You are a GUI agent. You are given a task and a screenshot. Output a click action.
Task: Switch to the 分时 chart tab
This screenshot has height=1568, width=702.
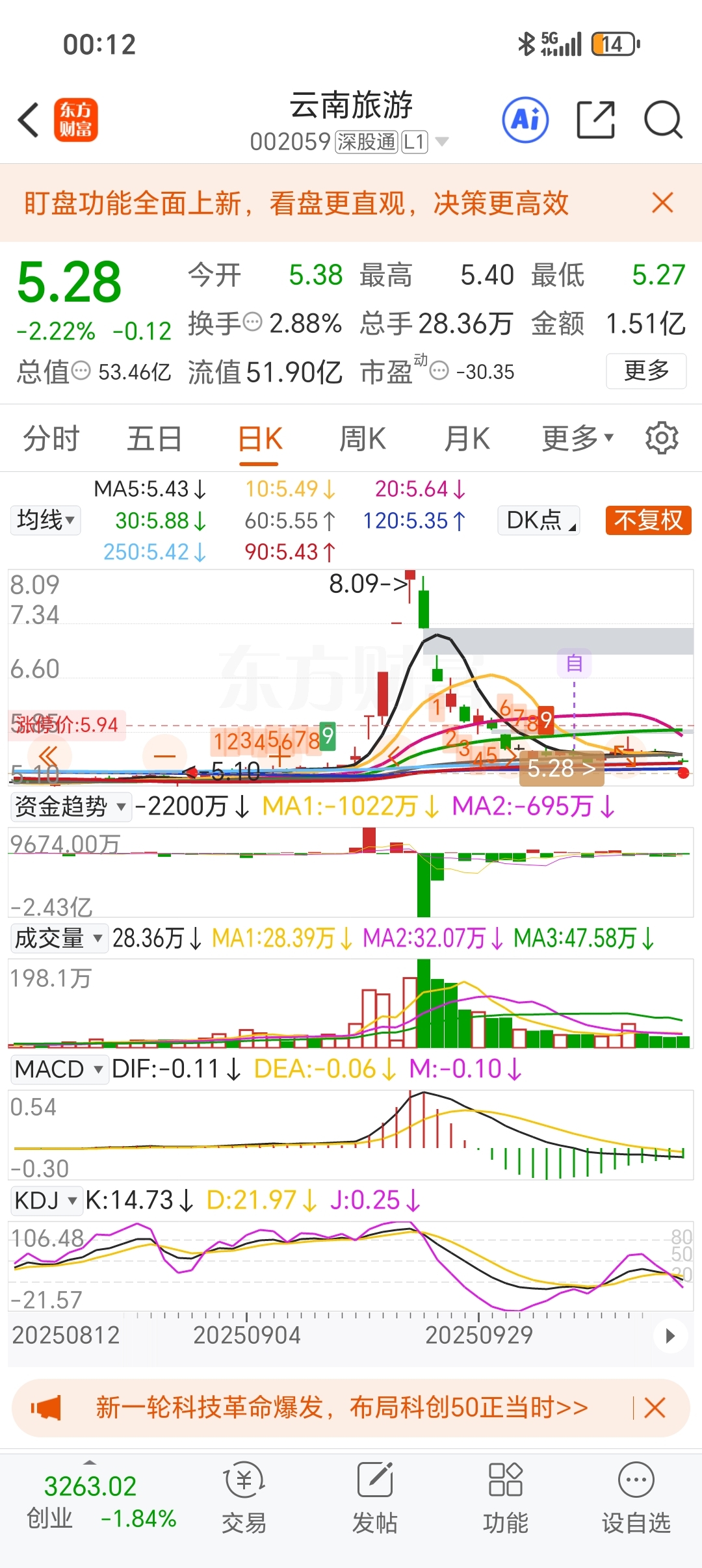coord(51,439)
